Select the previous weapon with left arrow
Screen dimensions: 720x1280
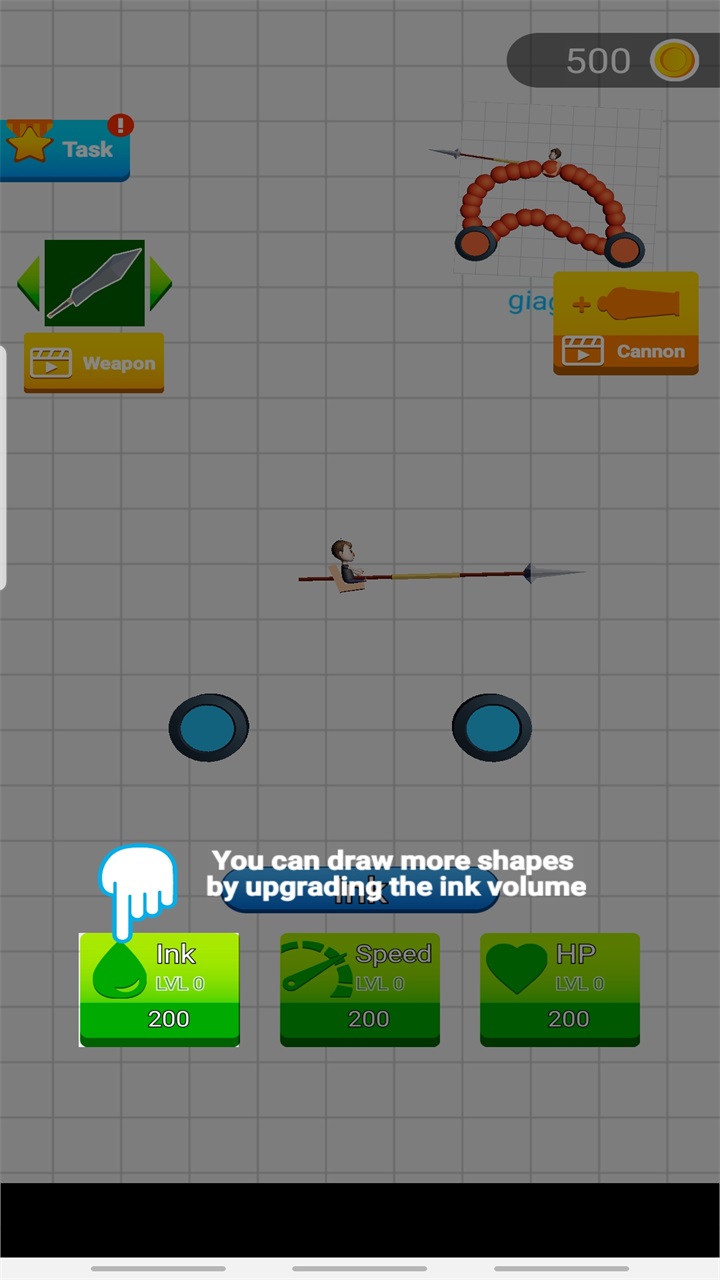click(x=29, y=283)
